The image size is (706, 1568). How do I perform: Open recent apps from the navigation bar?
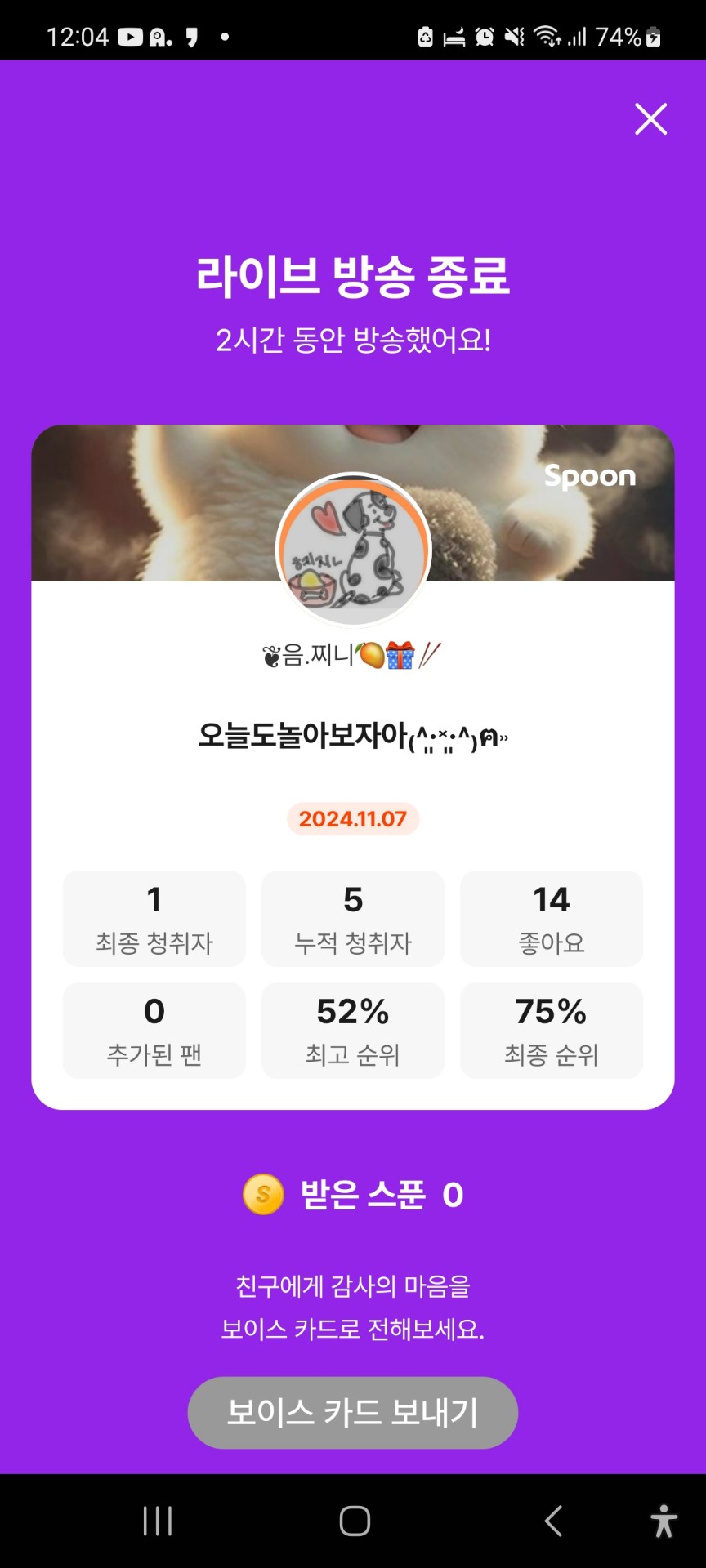[x=157, y=1521]
